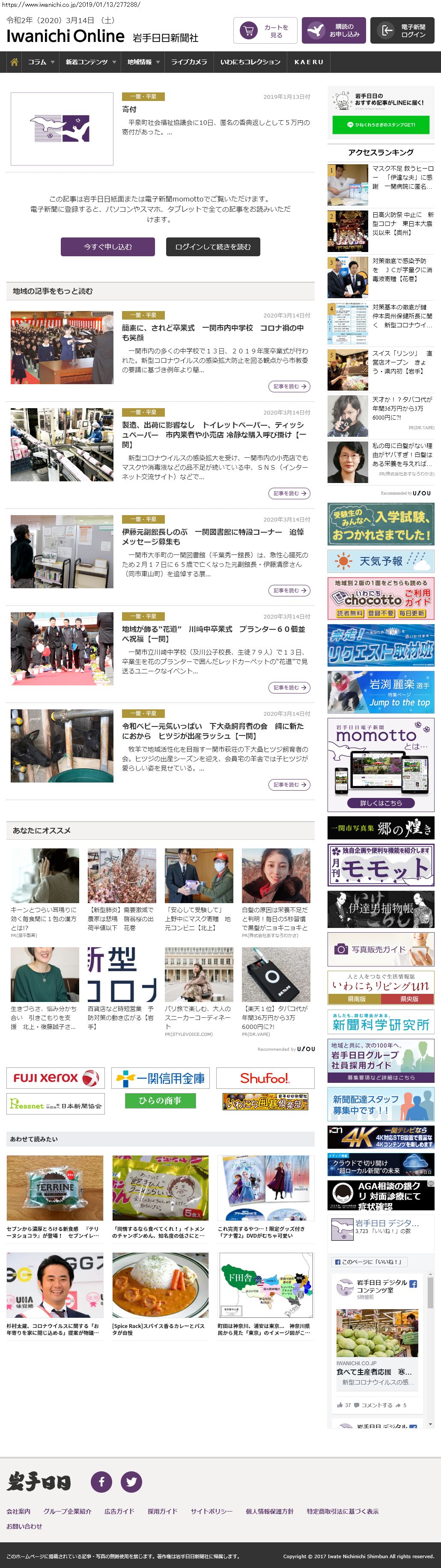Open the 天気予報 banner
This screenshot has width=441, height=1568.
point(381,560)
